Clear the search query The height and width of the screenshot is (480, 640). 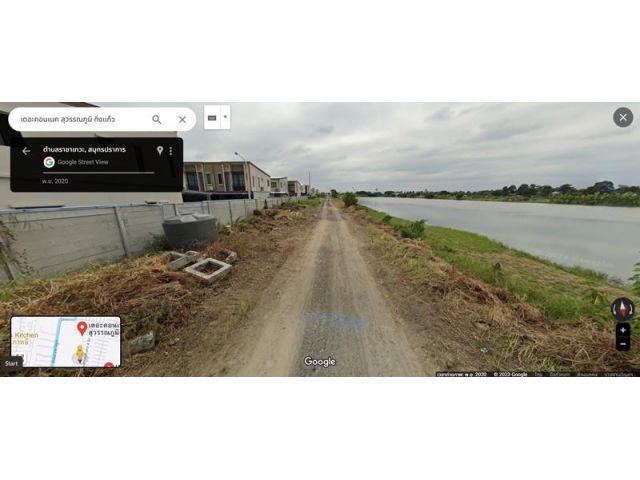(x=182, y=119)
